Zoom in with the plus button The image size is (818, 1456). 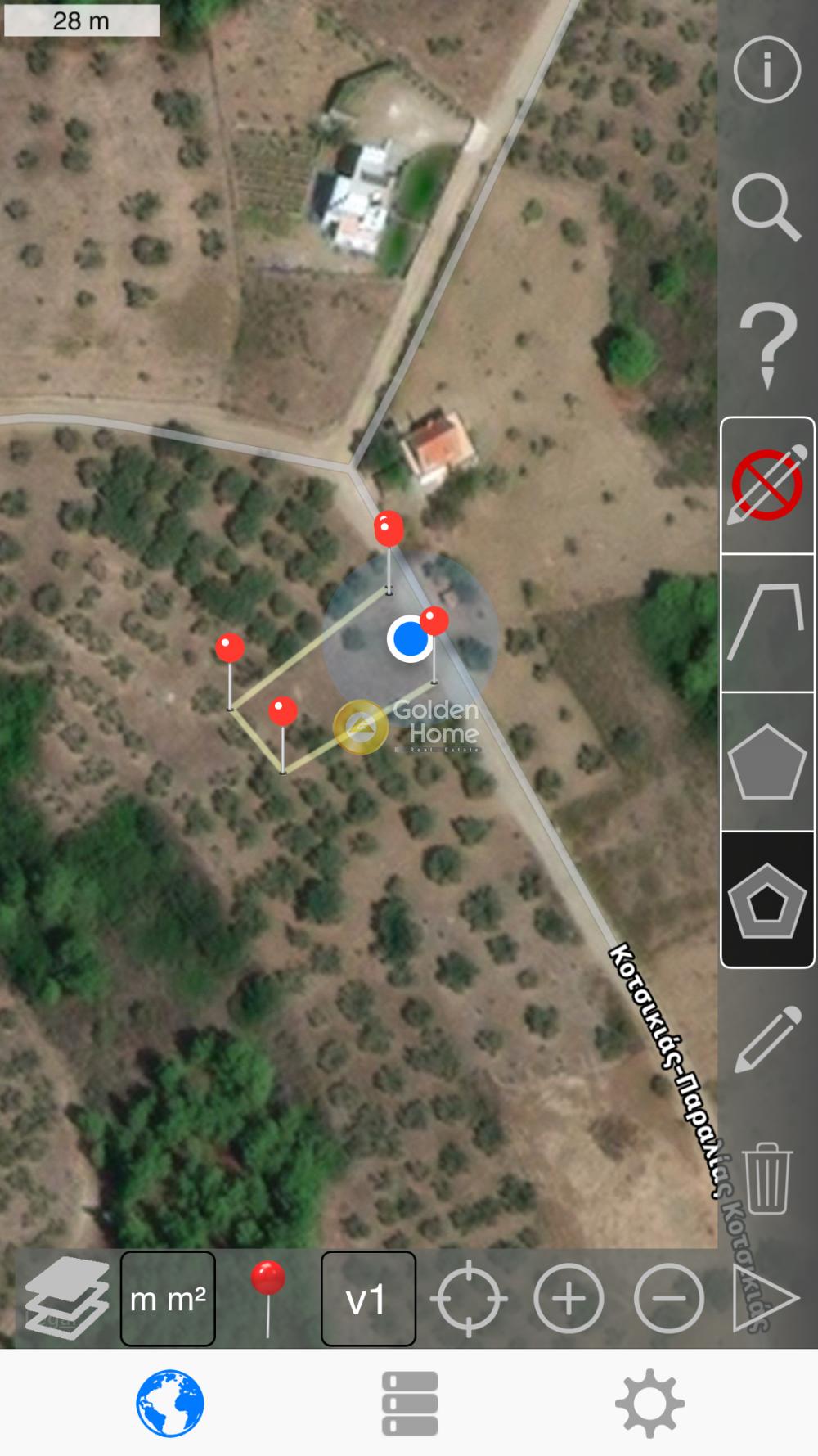[569, 1299]
